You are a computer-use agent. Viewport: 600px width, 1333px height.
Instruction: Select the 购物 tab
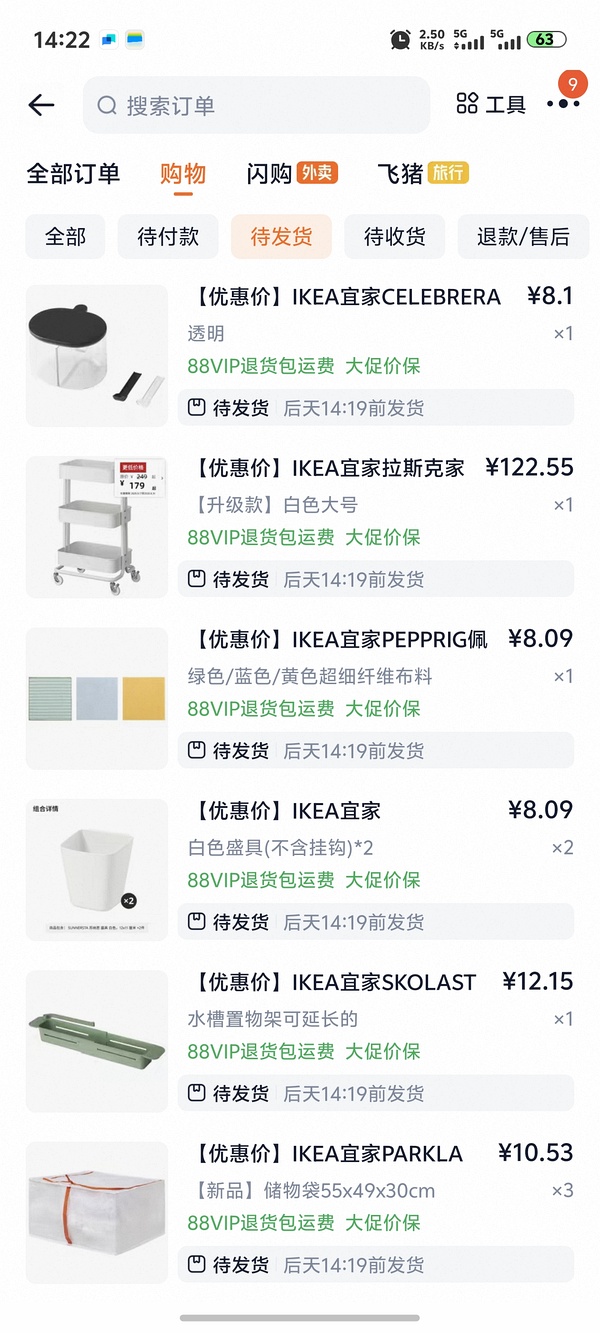(x=183, y=173)
